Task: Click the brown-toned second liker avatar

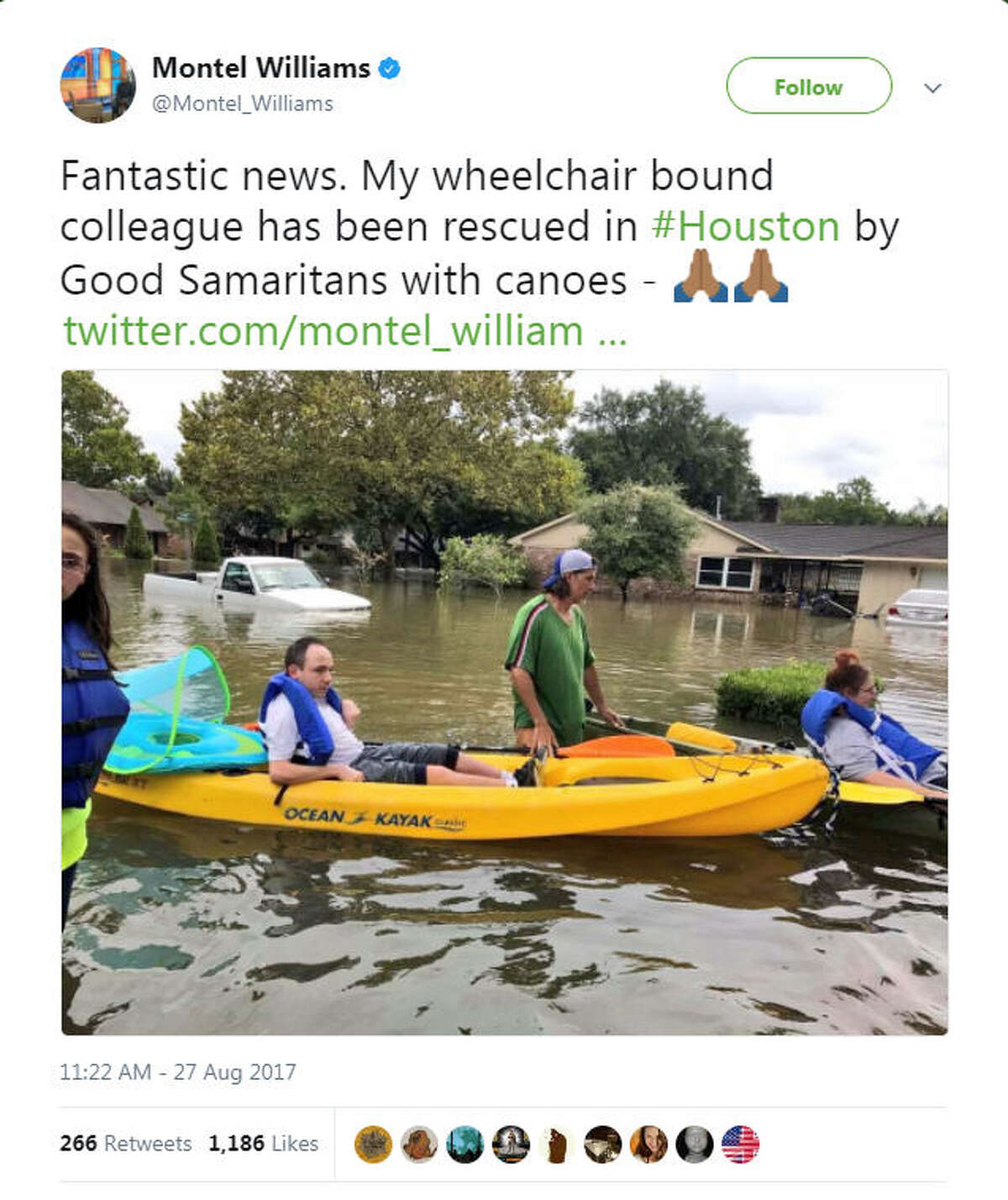Action: 418,1144
